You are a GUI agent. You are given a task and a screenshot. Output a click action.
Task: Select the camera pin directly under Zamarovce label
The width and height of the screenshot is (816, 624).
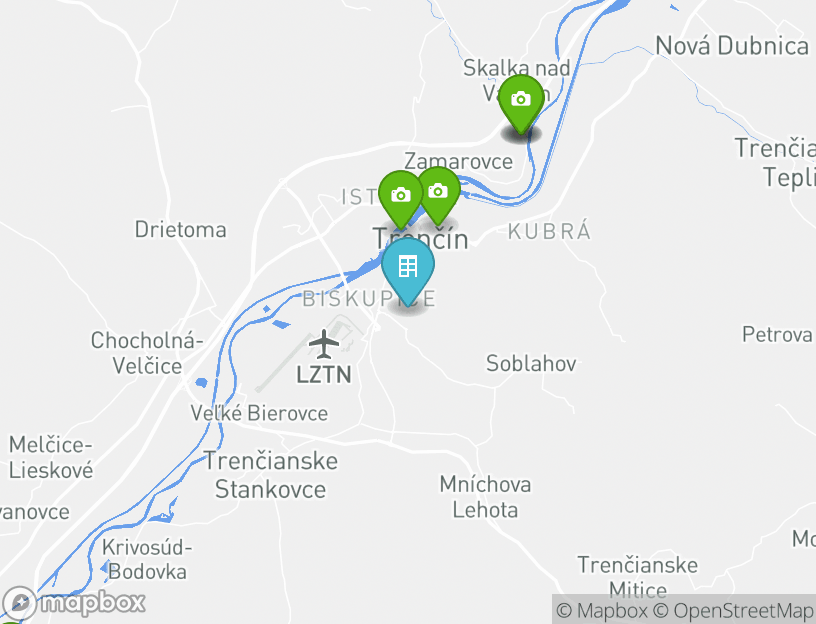click(437, 191)
